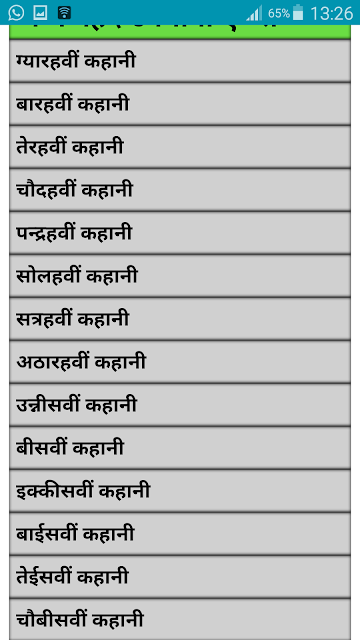Viewport: 360px width, 640px height.
Task: Open ग्यारहवीं कहानी
Action: [180, 61]
